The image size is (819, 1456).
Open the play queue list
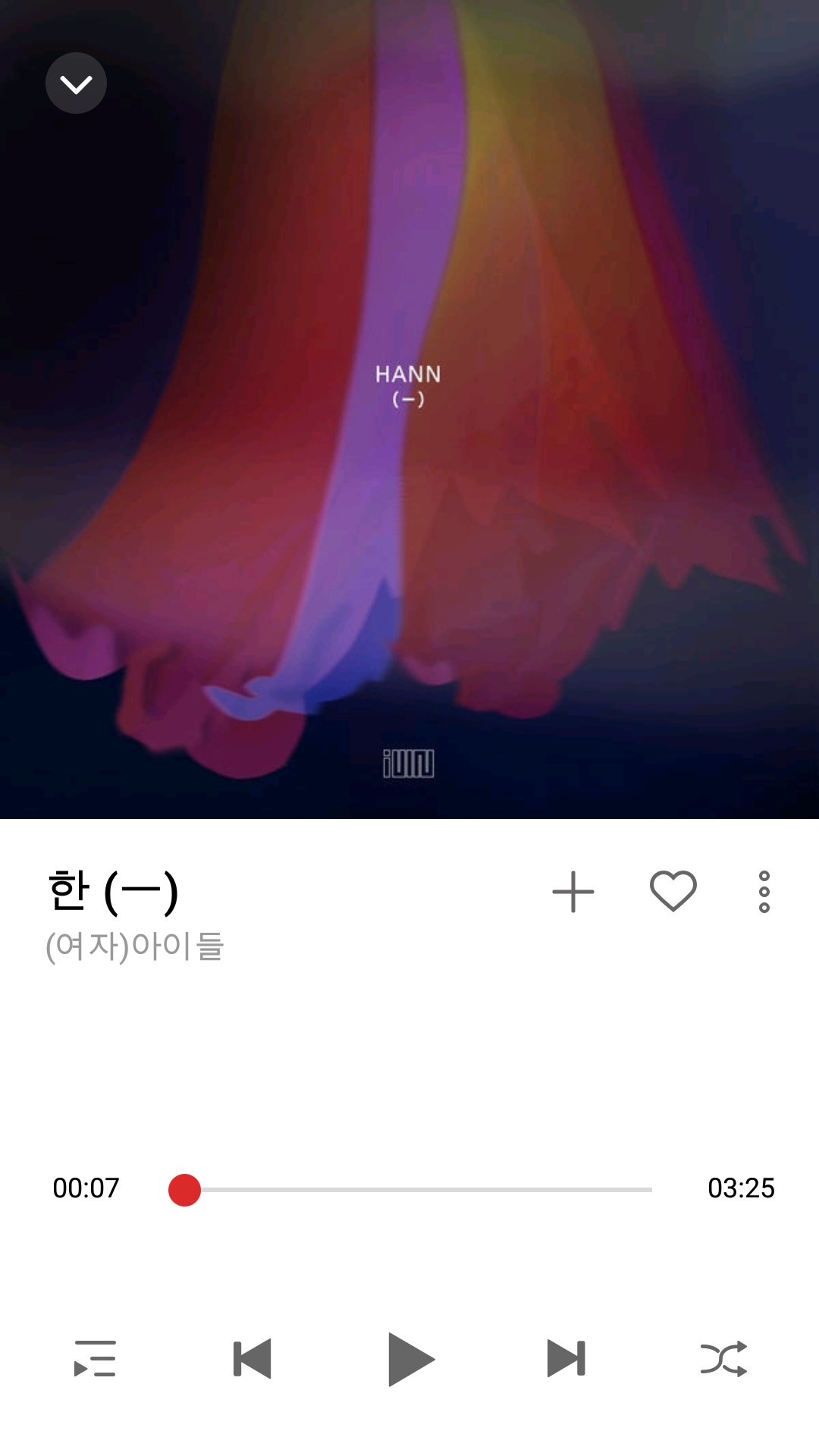pyautogui.click(x=95, y=1358)
